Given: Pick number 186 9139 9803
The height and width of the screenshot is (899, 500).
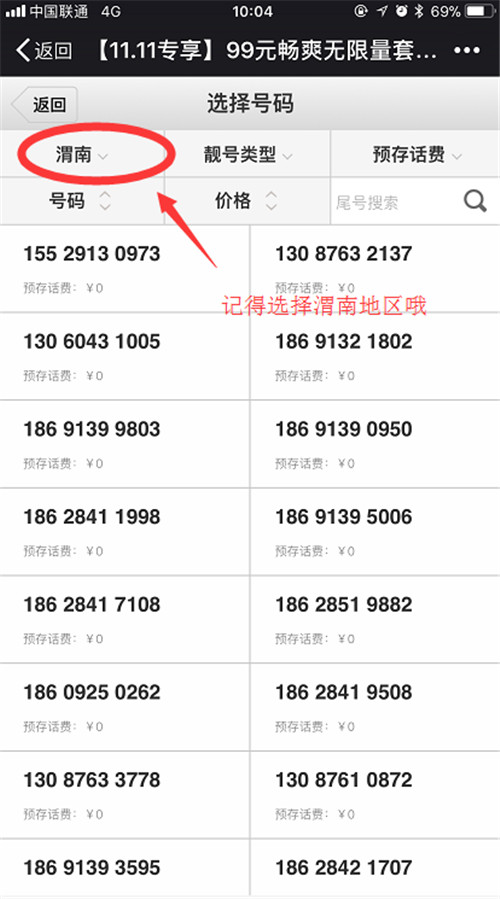Looking at the screenshot, I should pos(124,444).
